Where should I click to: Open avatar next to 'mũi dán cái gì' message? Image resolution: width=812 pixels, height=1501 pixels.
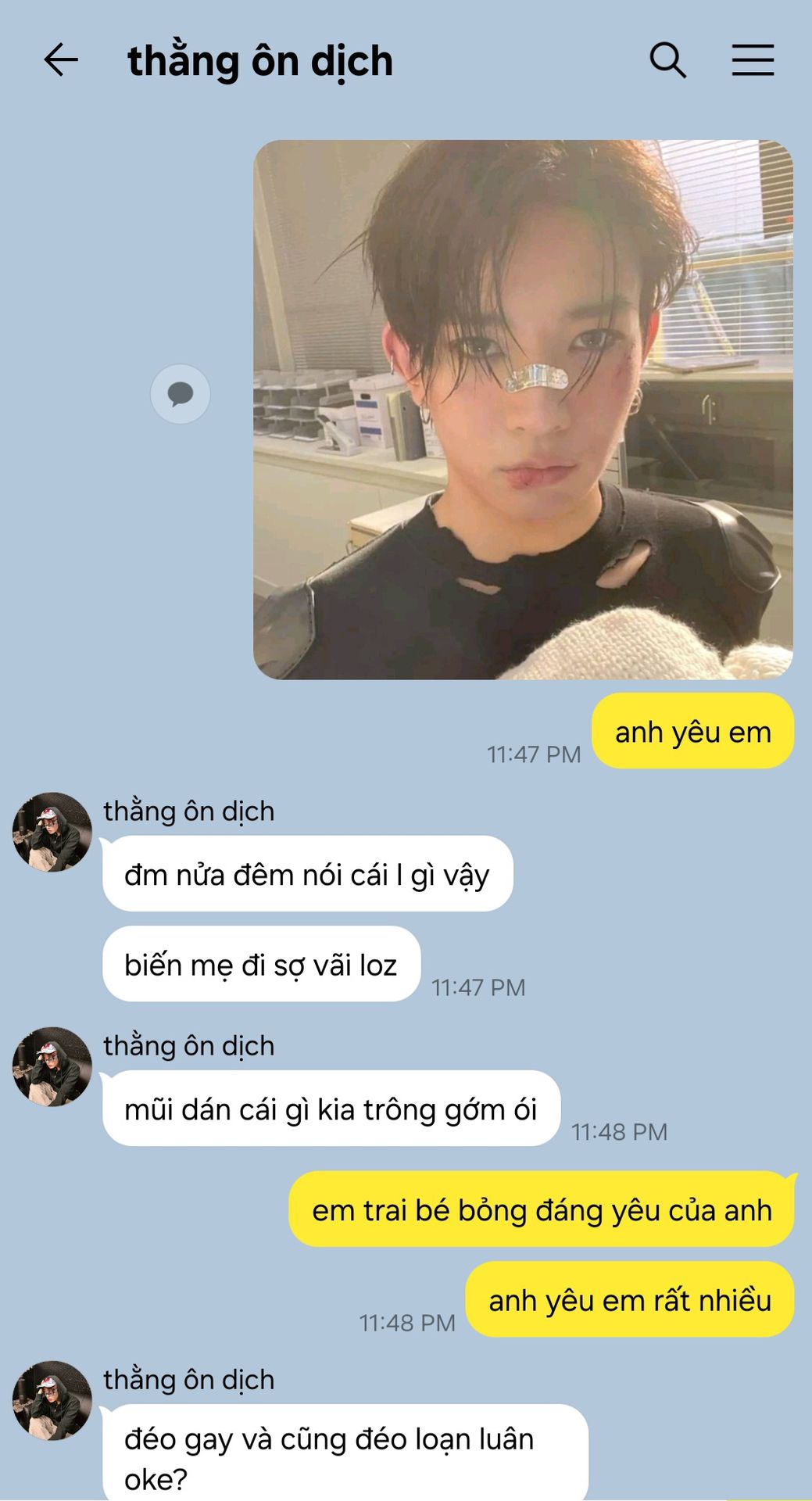(52, 1066)
